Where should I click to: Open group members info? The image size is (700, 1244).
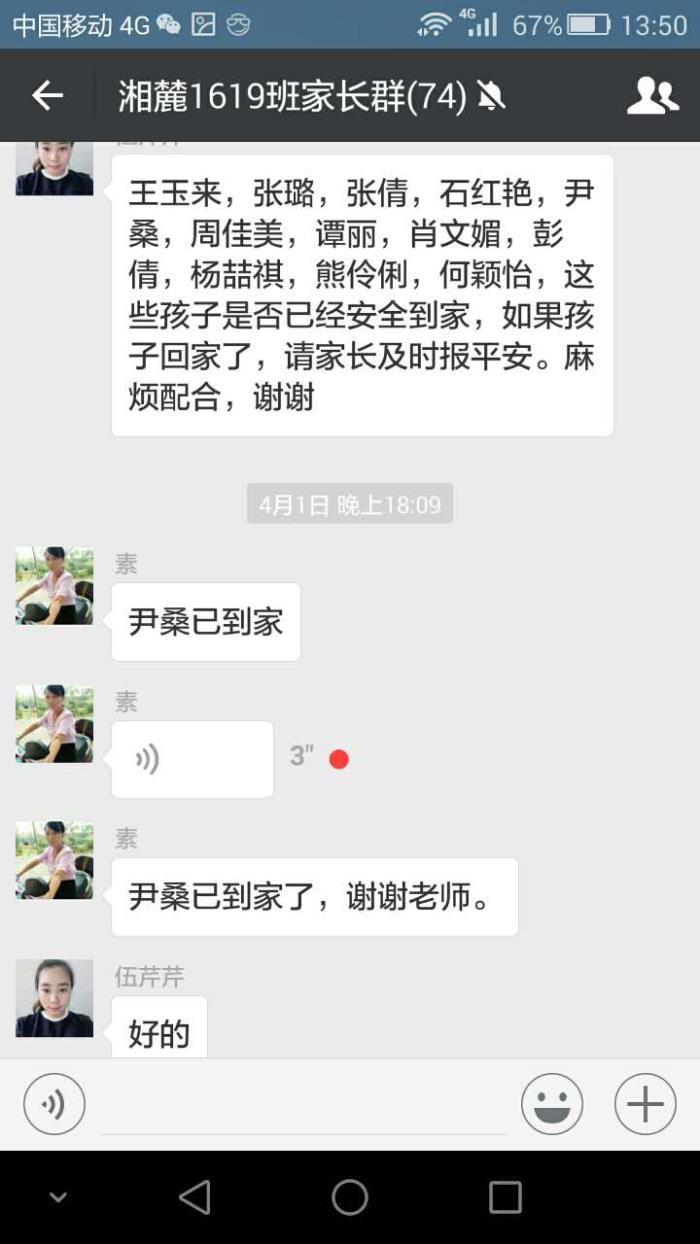tap(652, 96)
